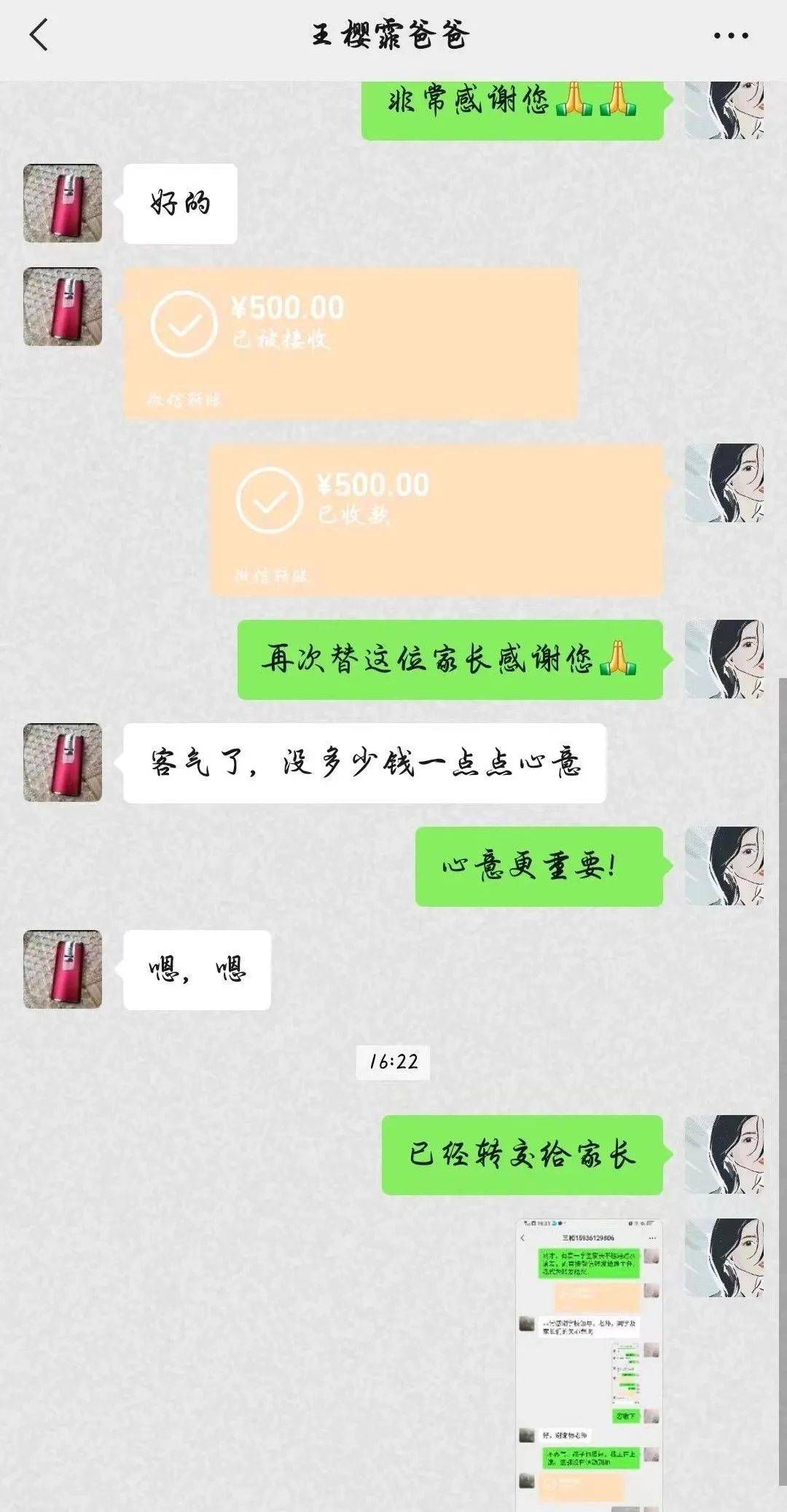787x1512 pixels.
Task: Open the chat's three-dot options menu
Action: coord(730,35)
